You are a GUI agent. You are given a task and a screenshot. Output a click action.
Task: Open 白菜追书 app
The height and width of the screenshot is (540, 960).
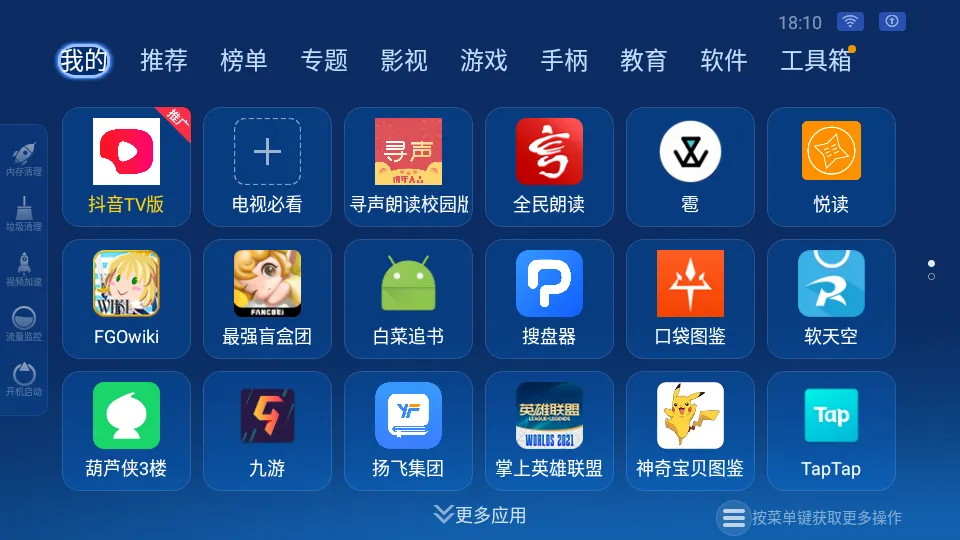pos(408,298)
